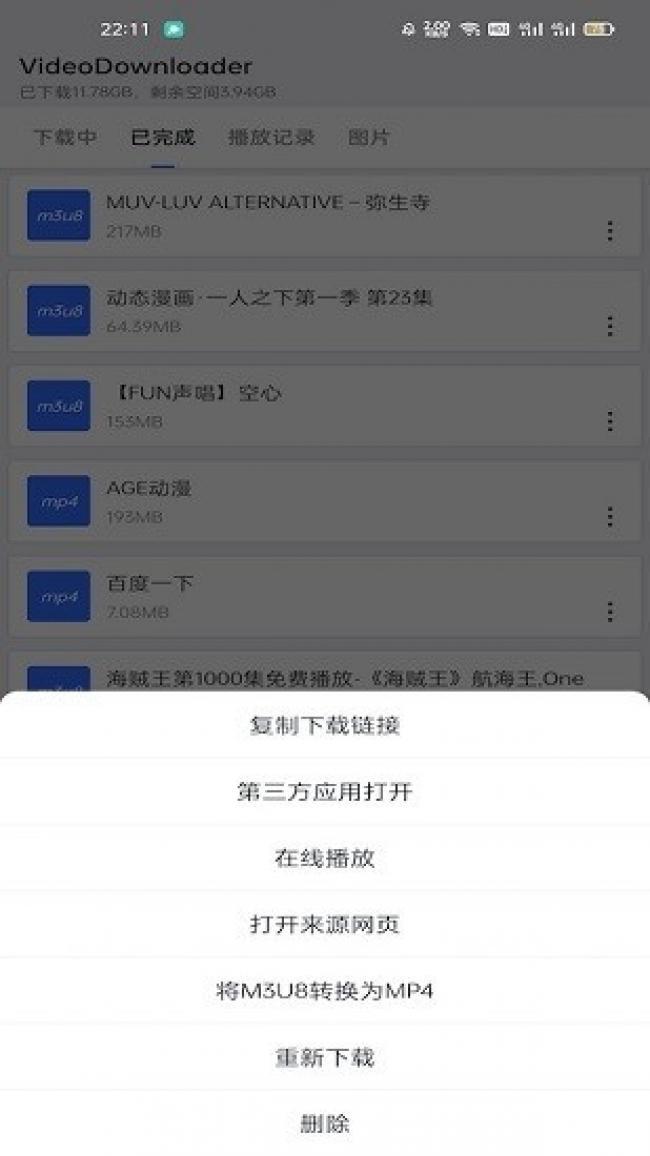Open more options for MUV-LUV ALTERNATIVE
Viewport: 650px width, 1156px height.
609,231
